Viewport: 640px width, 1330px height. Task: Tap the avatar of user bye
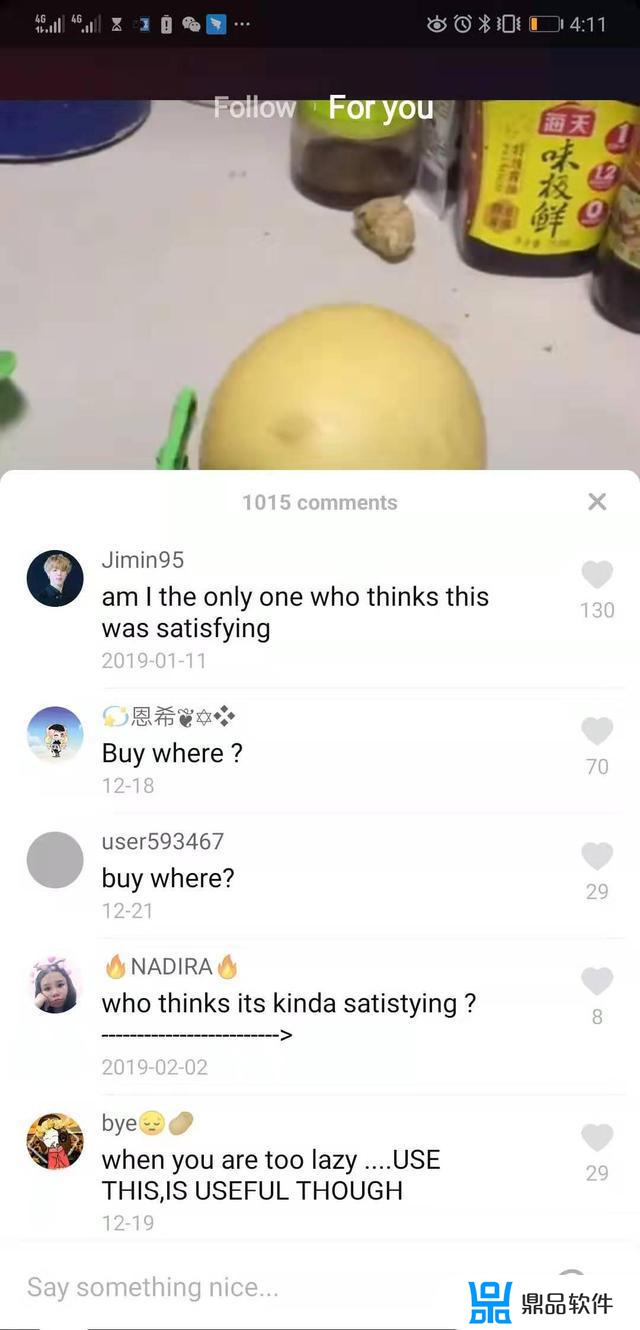coord(55,1141)
